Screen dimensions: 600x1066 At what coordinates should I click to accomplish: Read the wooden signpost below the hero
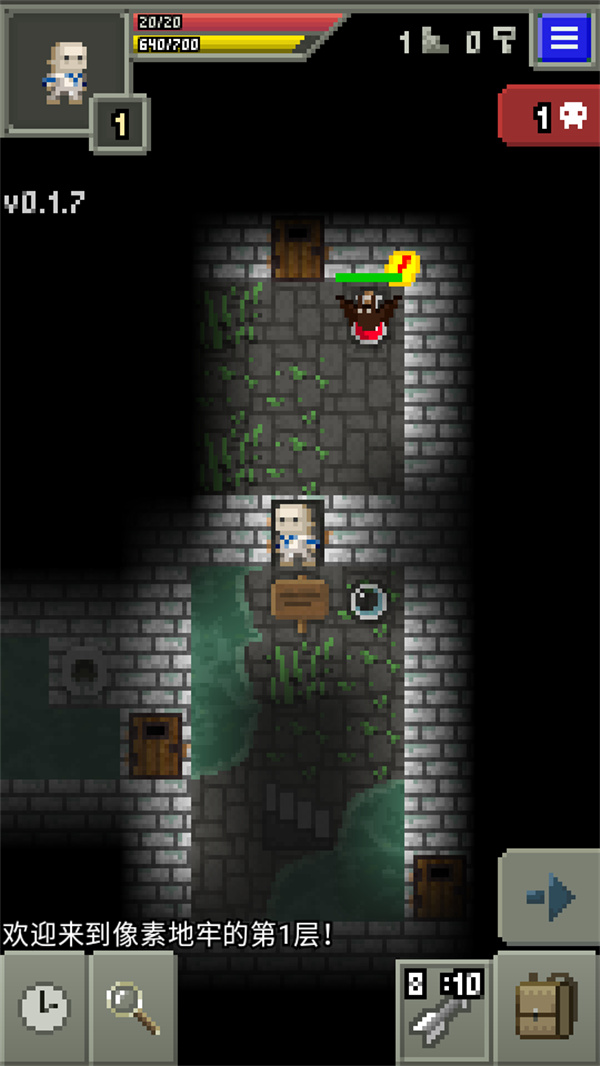299,600
